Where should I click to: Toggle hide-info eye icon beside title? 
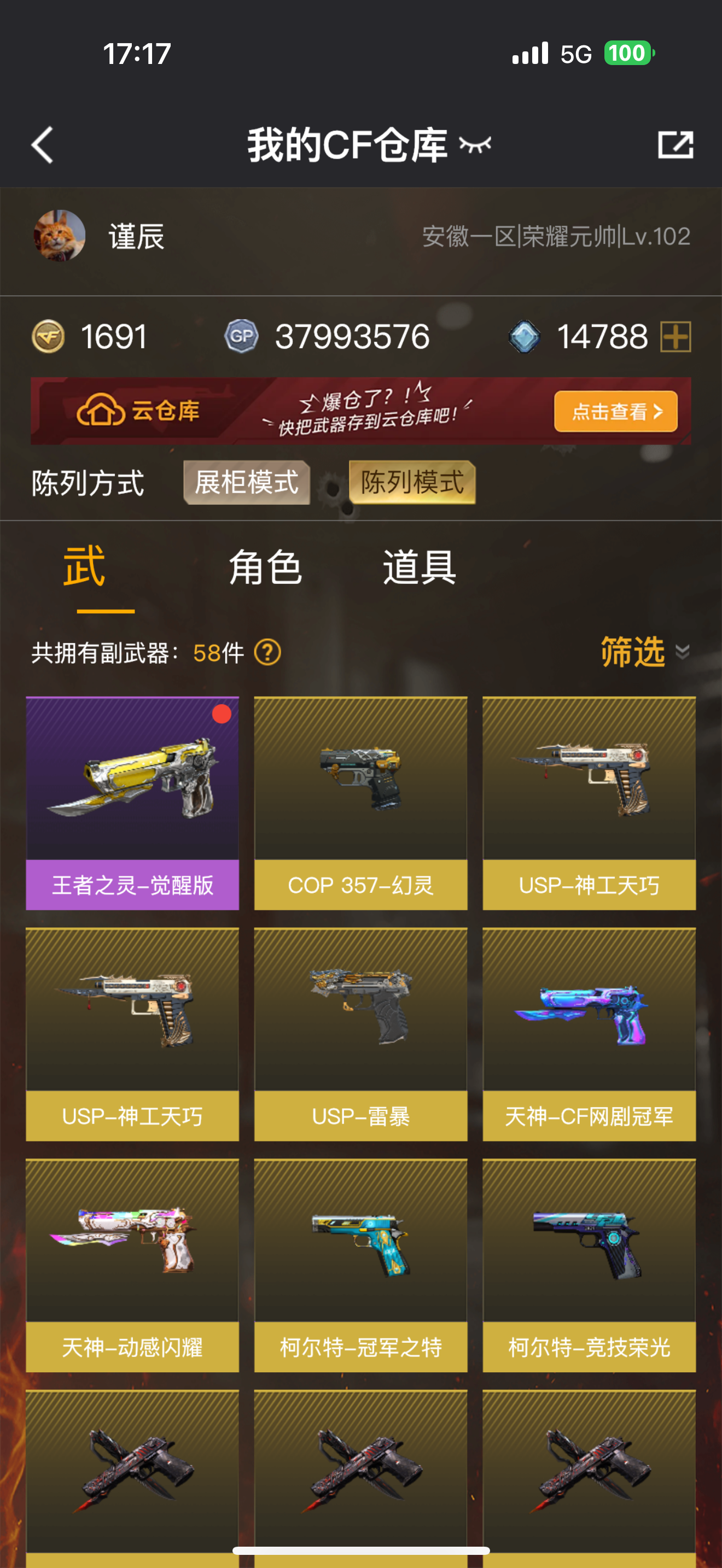click(x=475, y=145)
